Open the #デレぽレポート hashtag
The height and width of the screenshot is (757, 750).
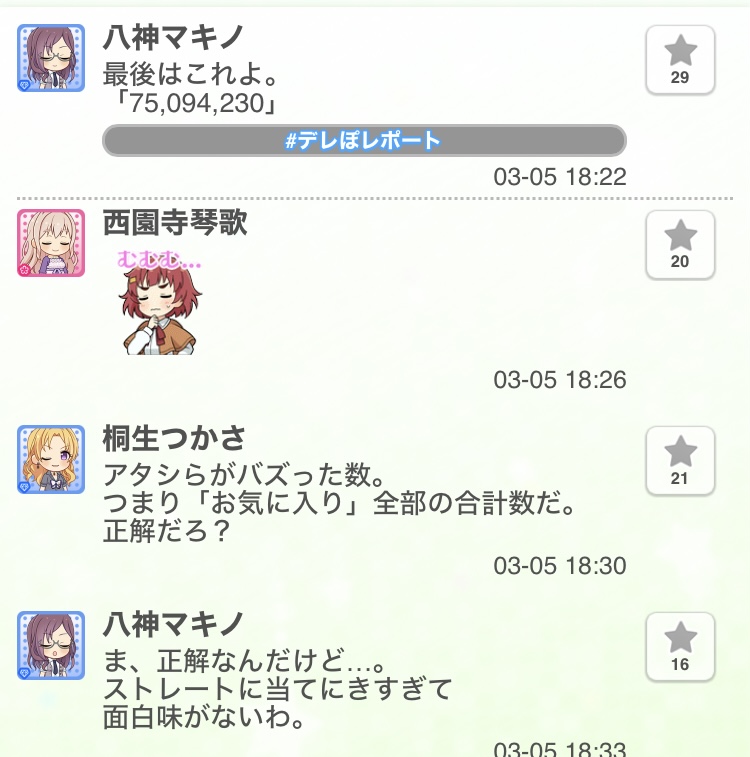(x=364, y=141)
